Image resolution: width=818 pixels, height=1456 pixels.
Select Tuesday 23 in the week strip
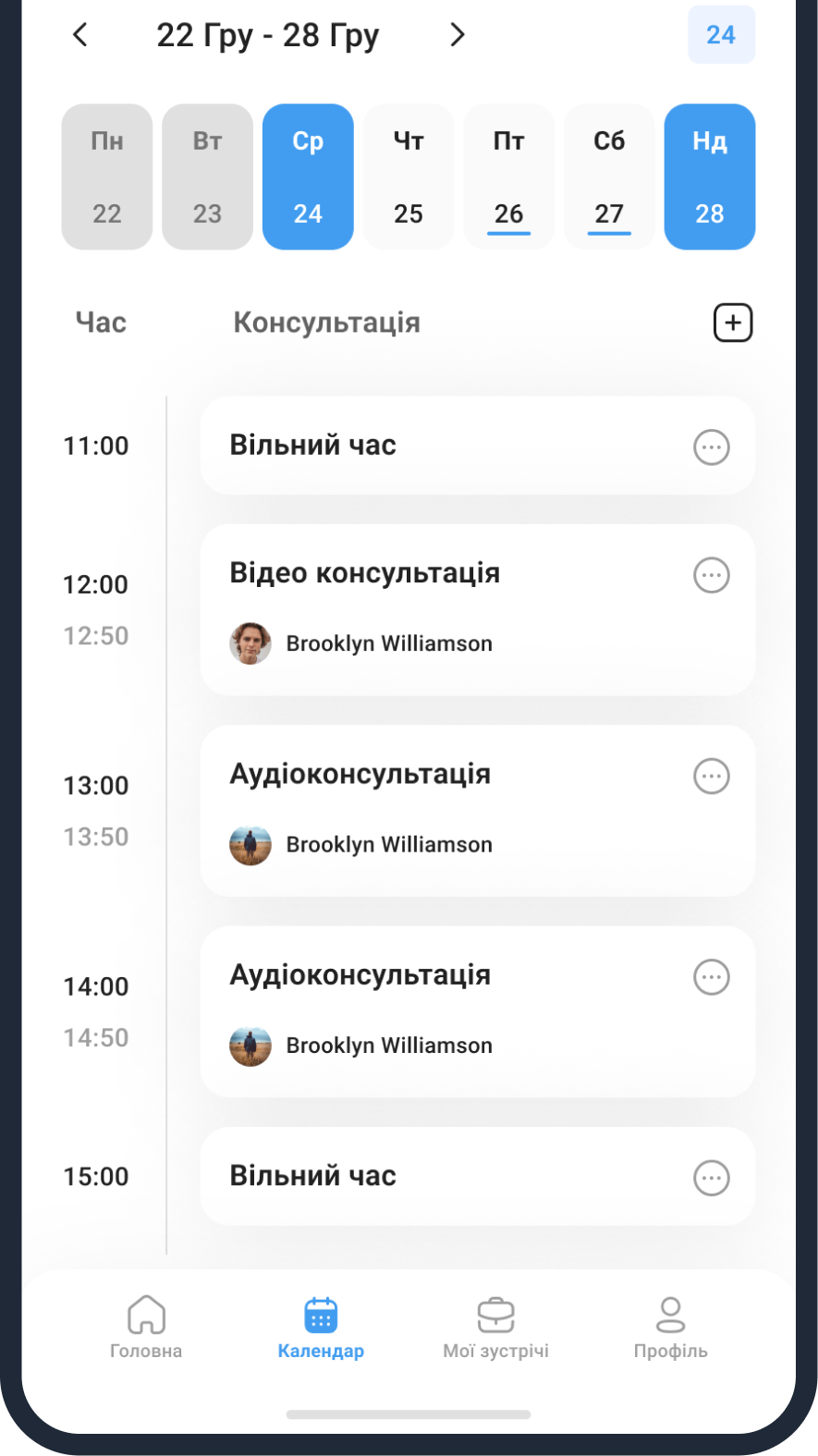208,177
